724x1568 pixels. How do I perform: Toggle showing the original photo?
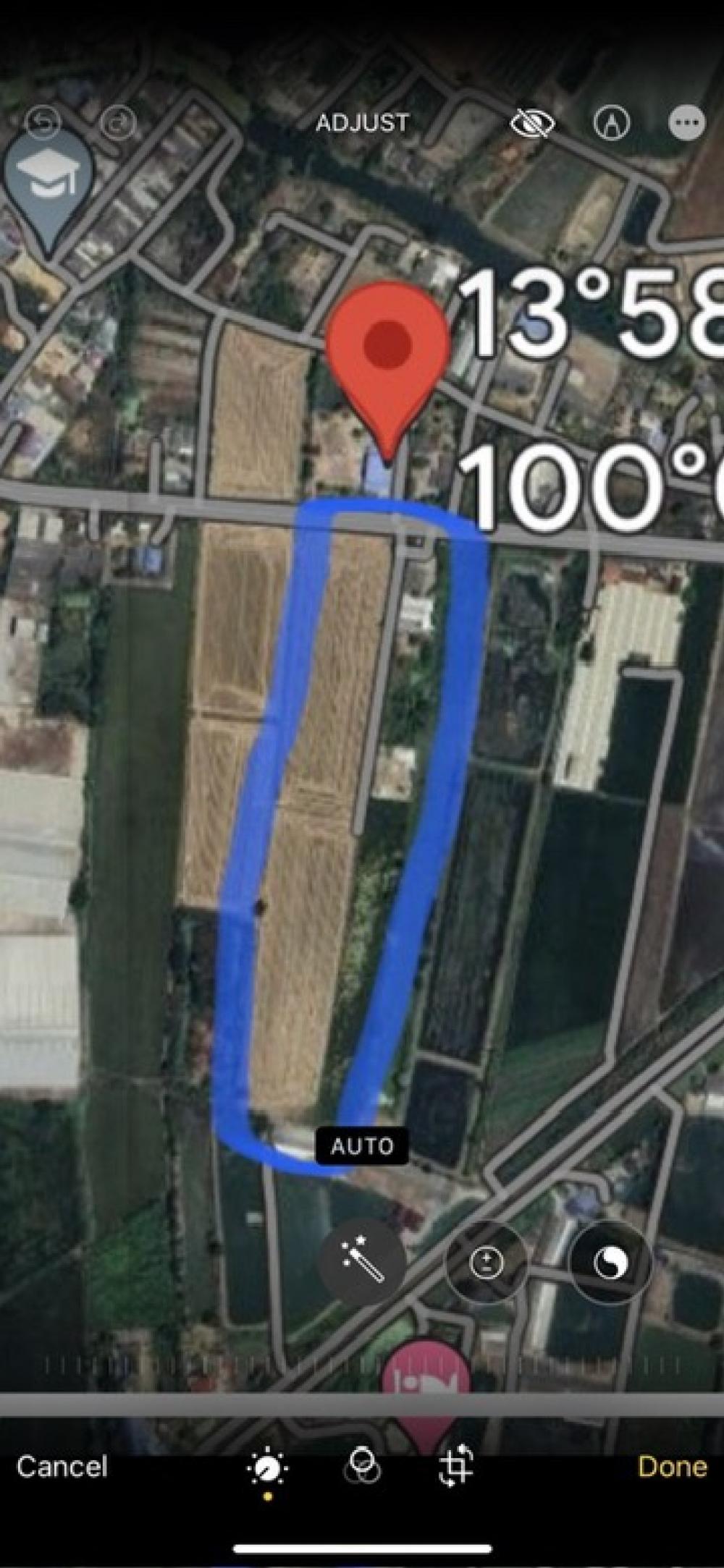pyautogui.click(x=532, y=124)
